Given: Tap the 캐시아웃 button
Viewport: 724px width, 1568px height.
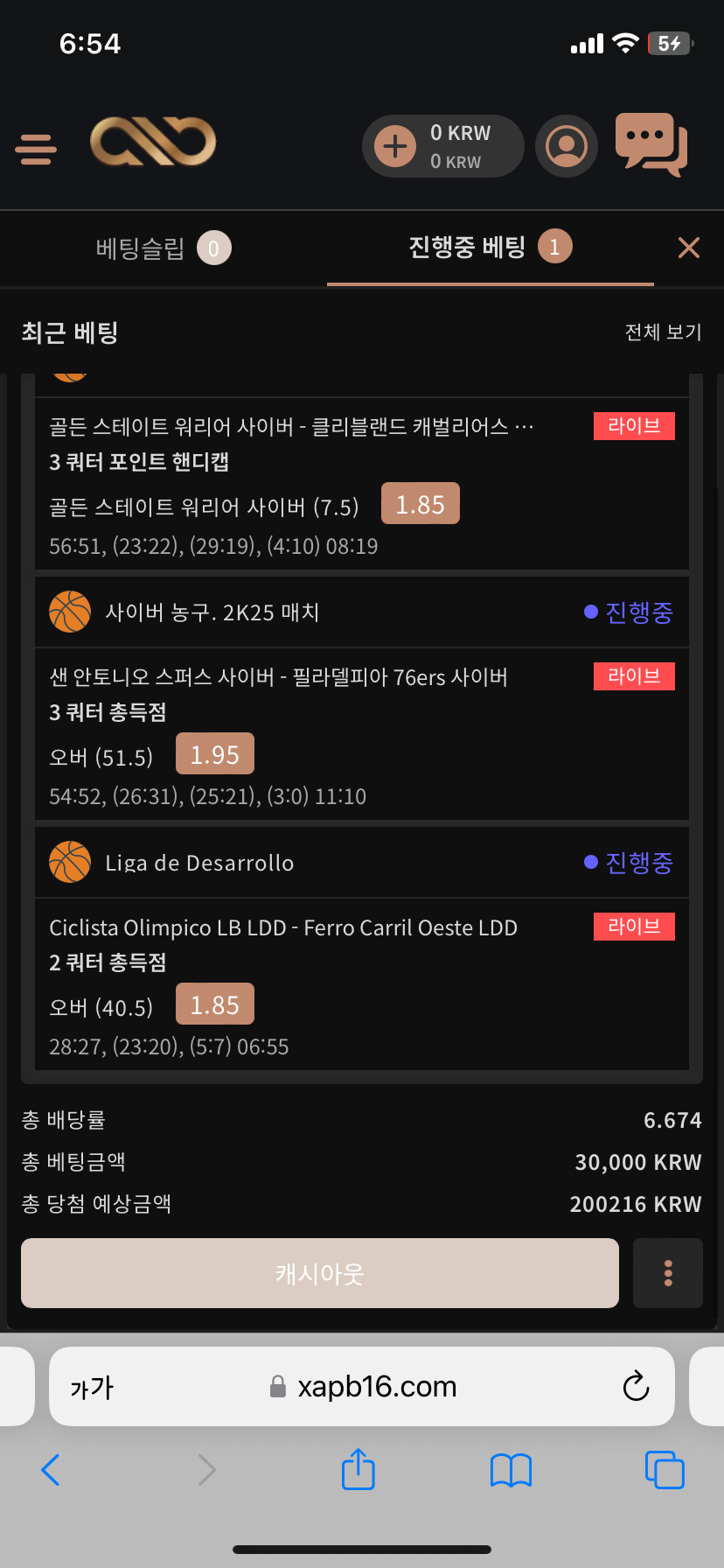Looking at the screenshot, I should pyautogui.click(x=320, y=1273).
